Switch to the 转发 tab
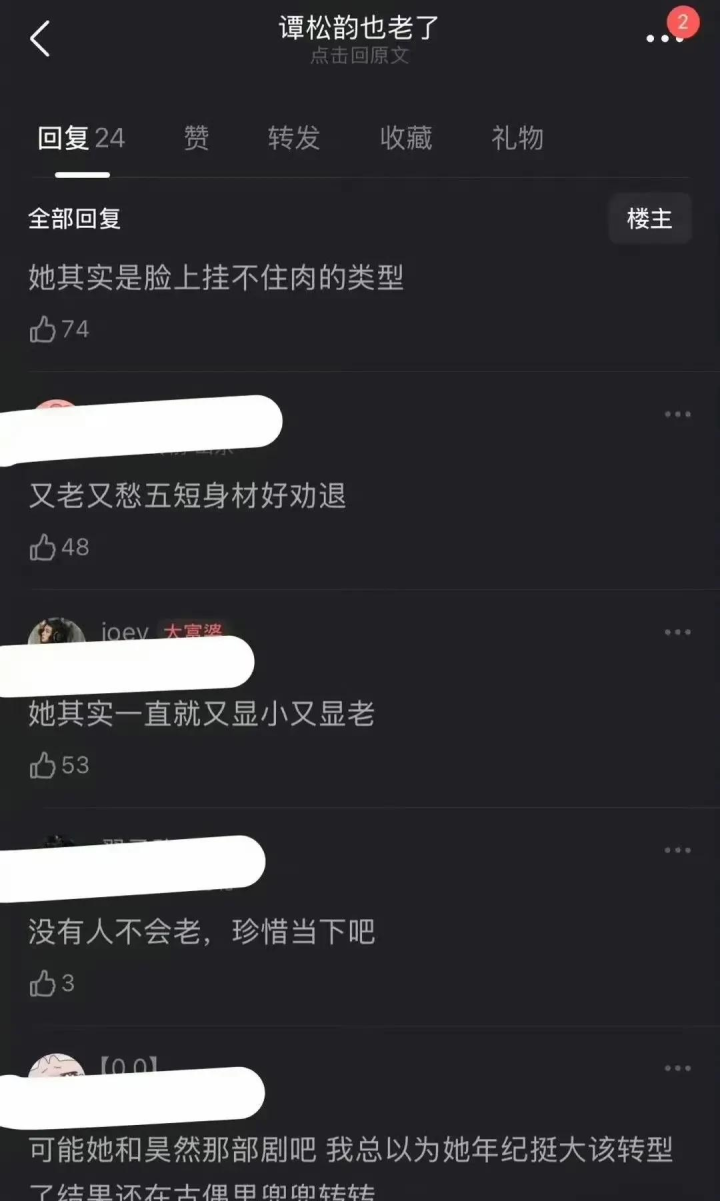The width and height of the screenshot is (720, 1201). coord(294,138)
